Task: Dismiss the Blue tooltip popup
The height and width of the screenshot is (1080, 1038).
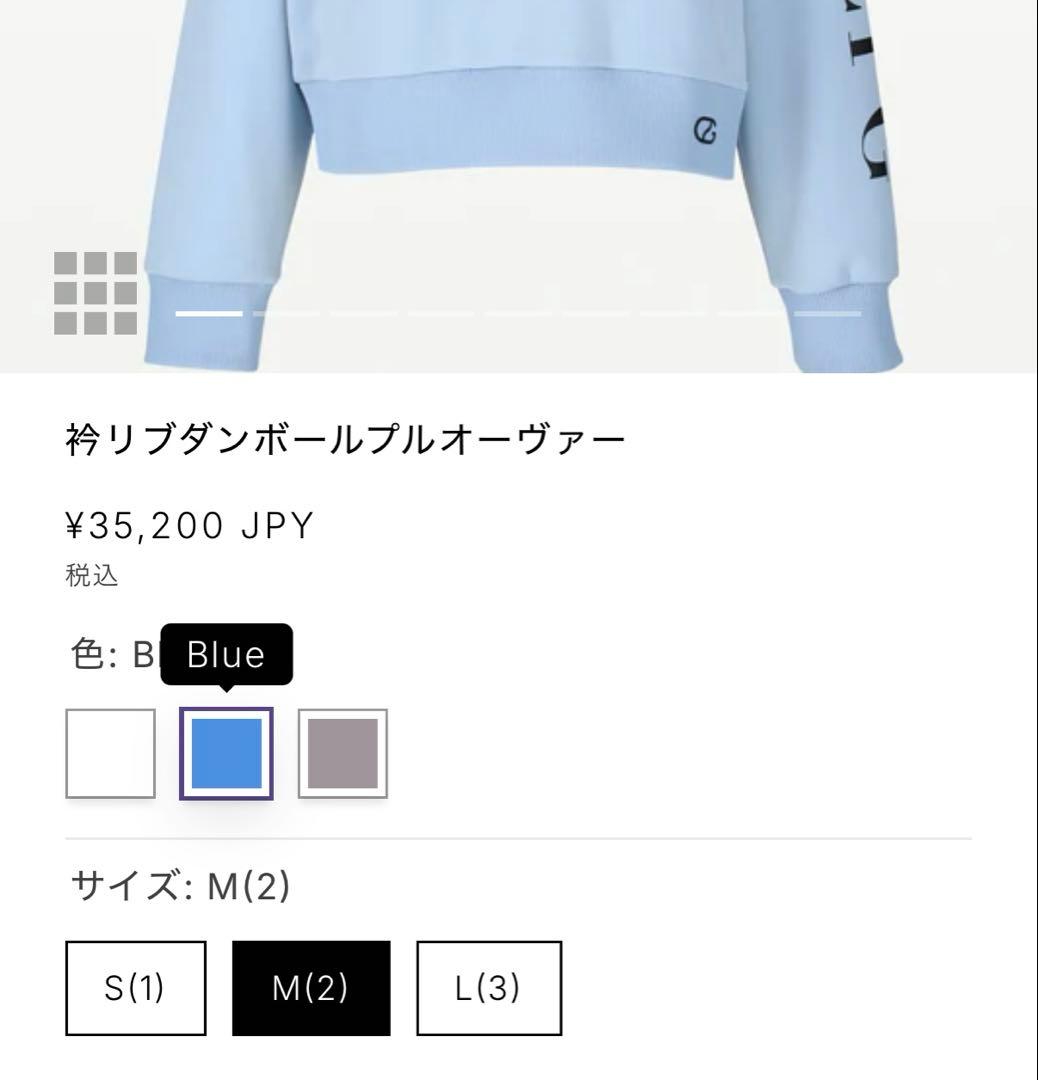Action: click(226, 654)
